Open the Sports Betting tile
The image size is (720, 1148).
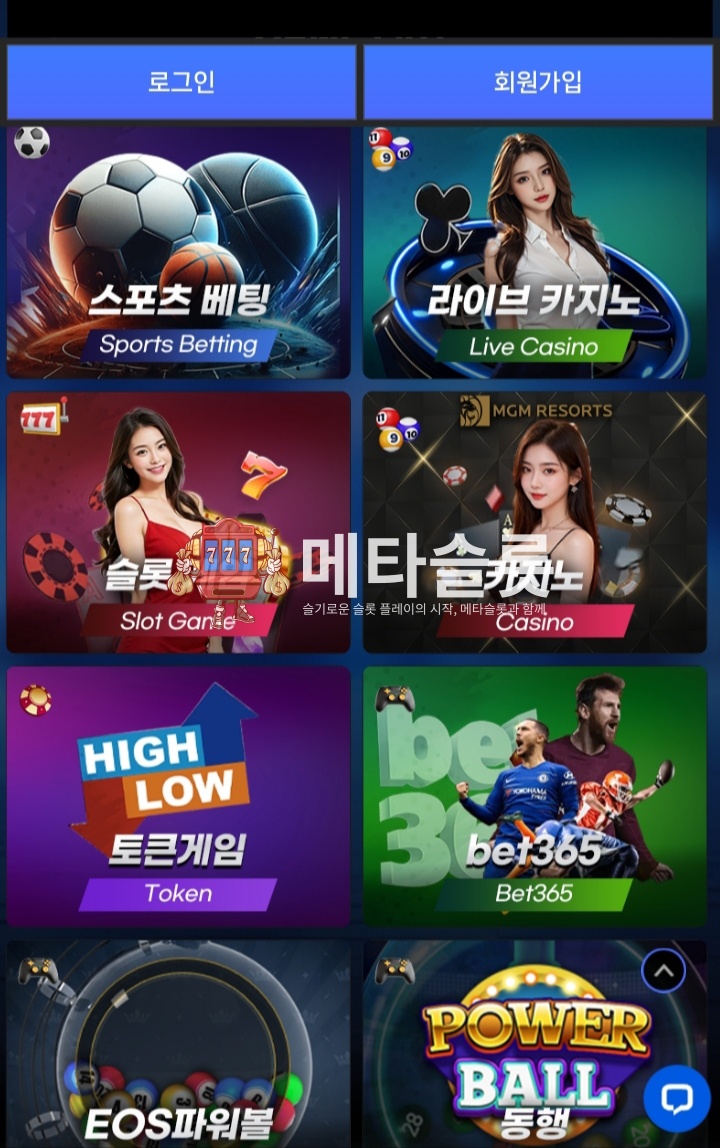(x=178, y=252)
